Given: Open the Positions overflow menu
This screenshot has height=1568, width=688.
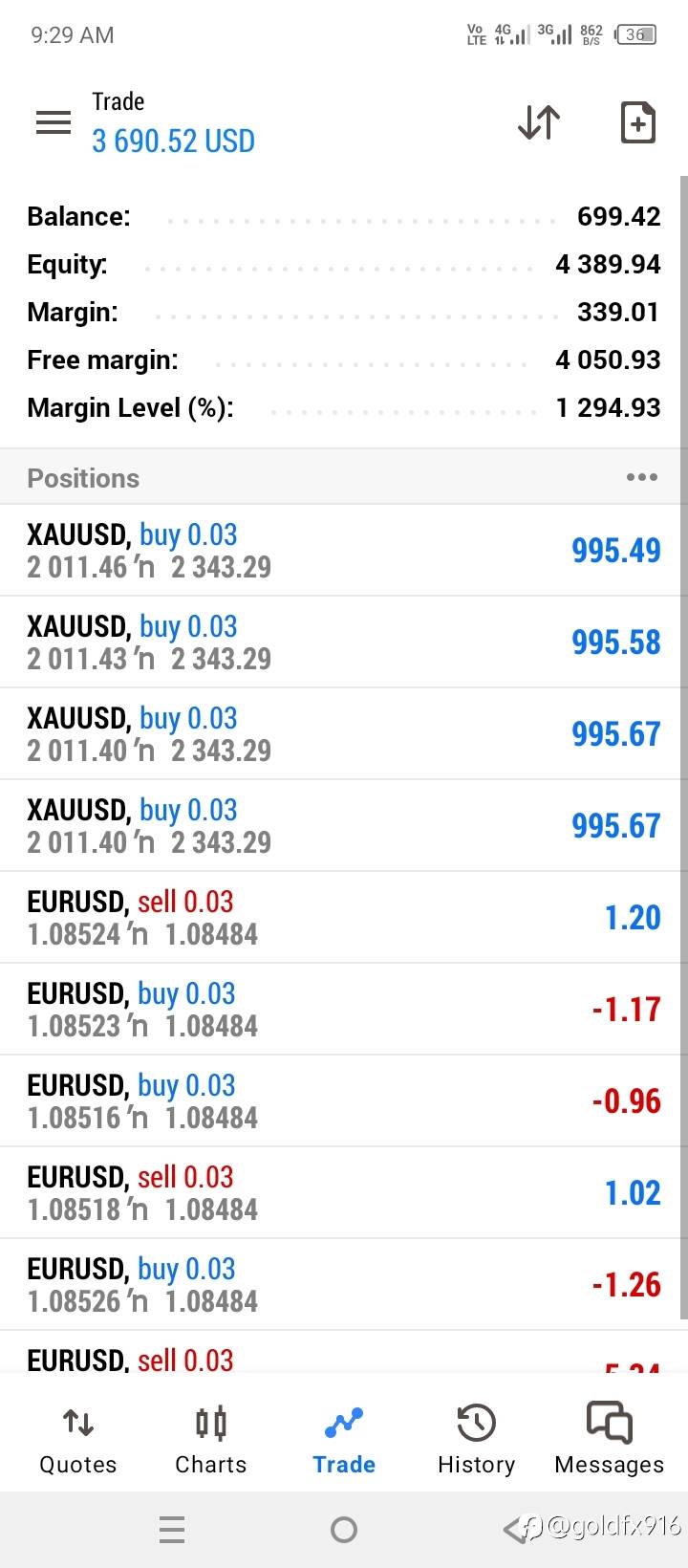Looking at the screenshot, I should coord(641,477).
